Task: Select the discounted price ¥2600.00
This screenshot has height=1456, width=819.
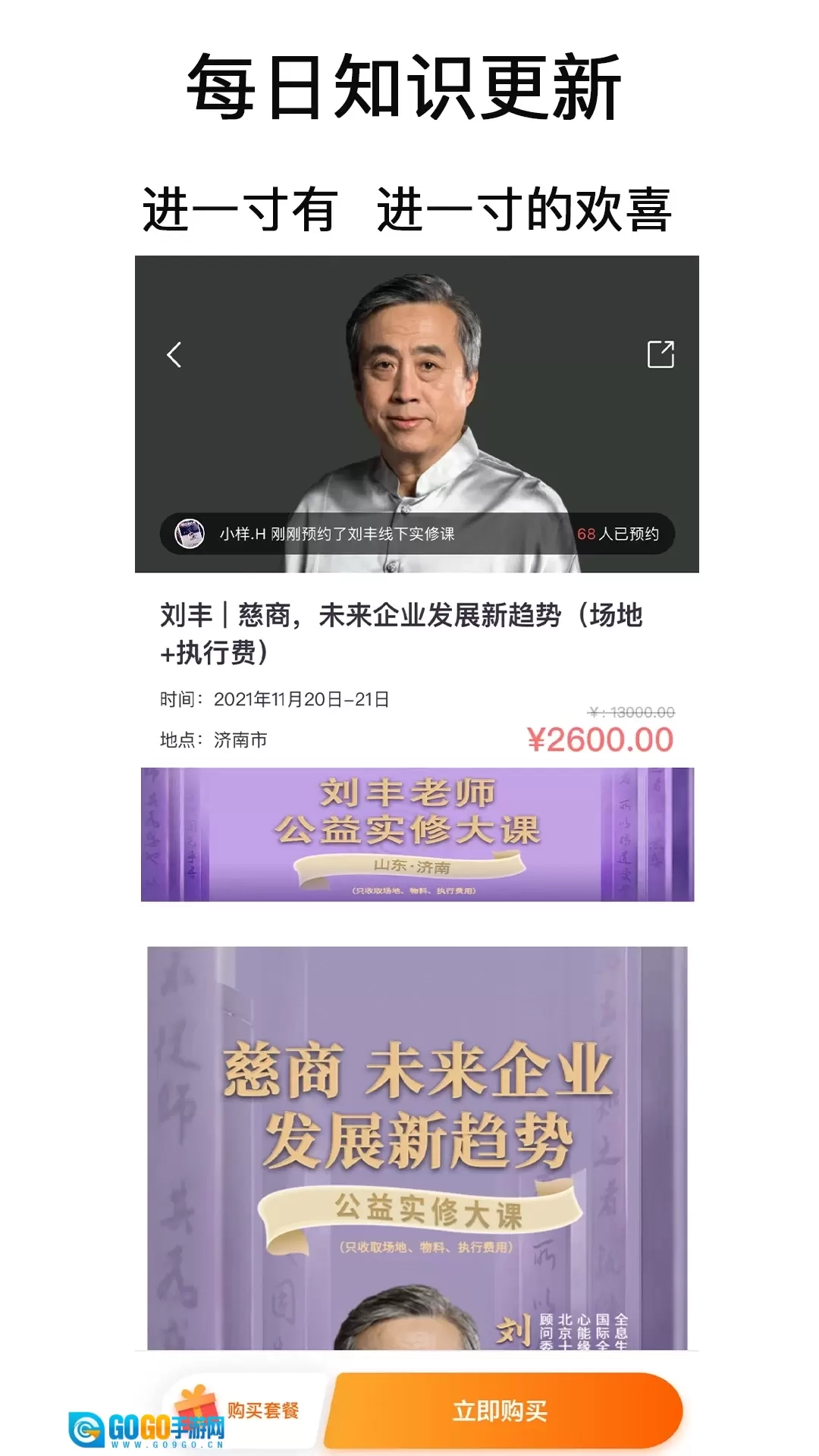Action: (x=599, y=739)
